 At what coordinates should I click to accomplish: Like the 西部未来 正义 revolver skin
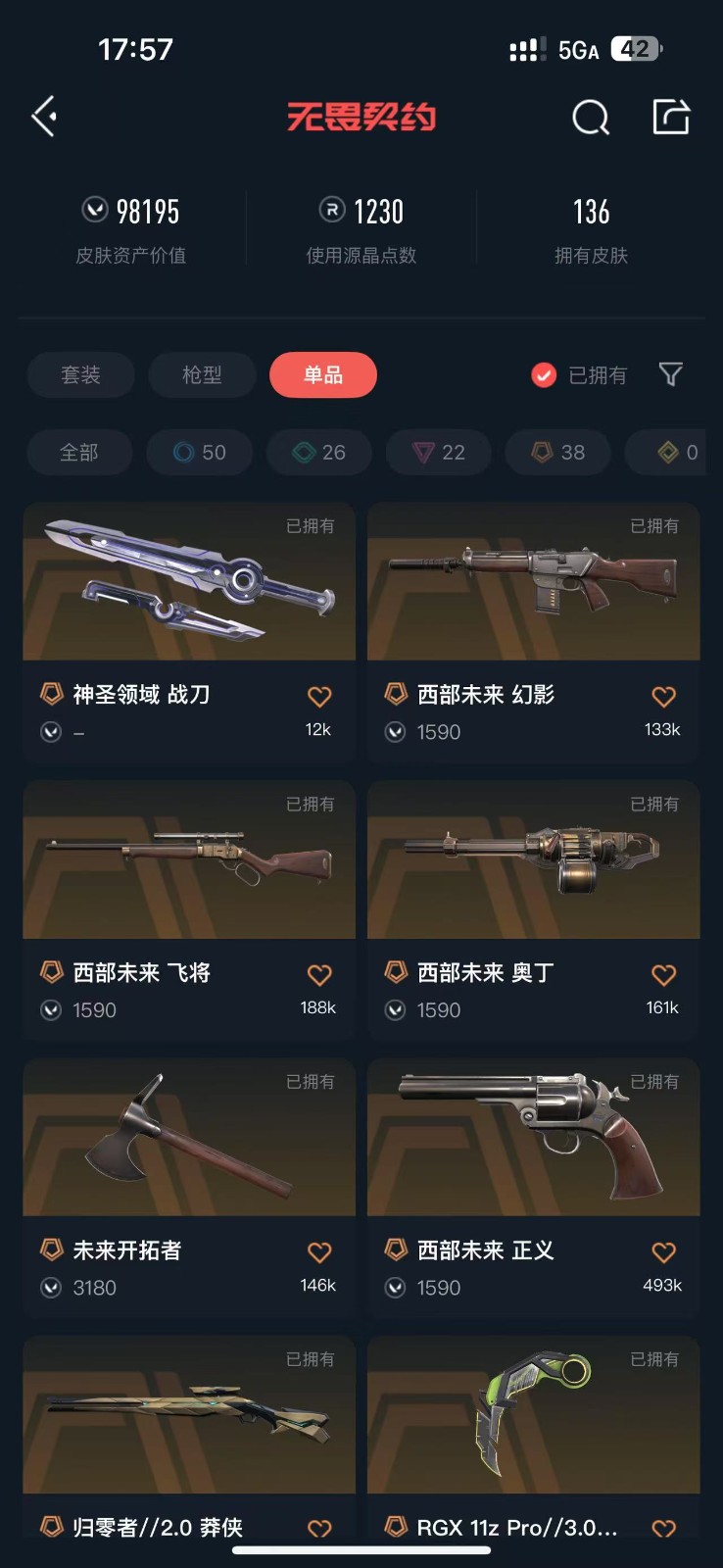click(663, 1252)
